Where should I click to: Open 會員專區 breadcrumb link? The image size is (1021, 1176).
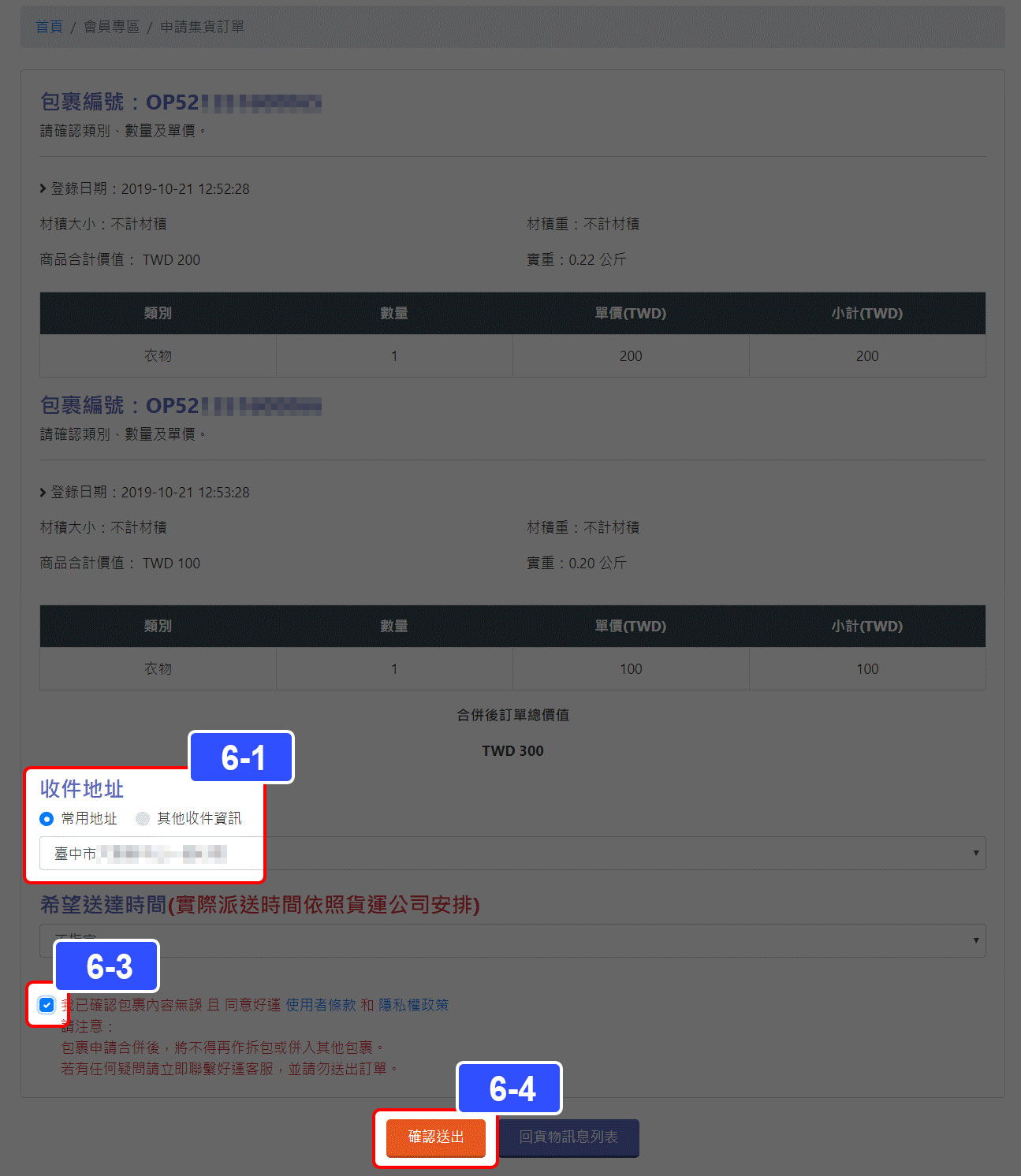click(x=111, y=27)
